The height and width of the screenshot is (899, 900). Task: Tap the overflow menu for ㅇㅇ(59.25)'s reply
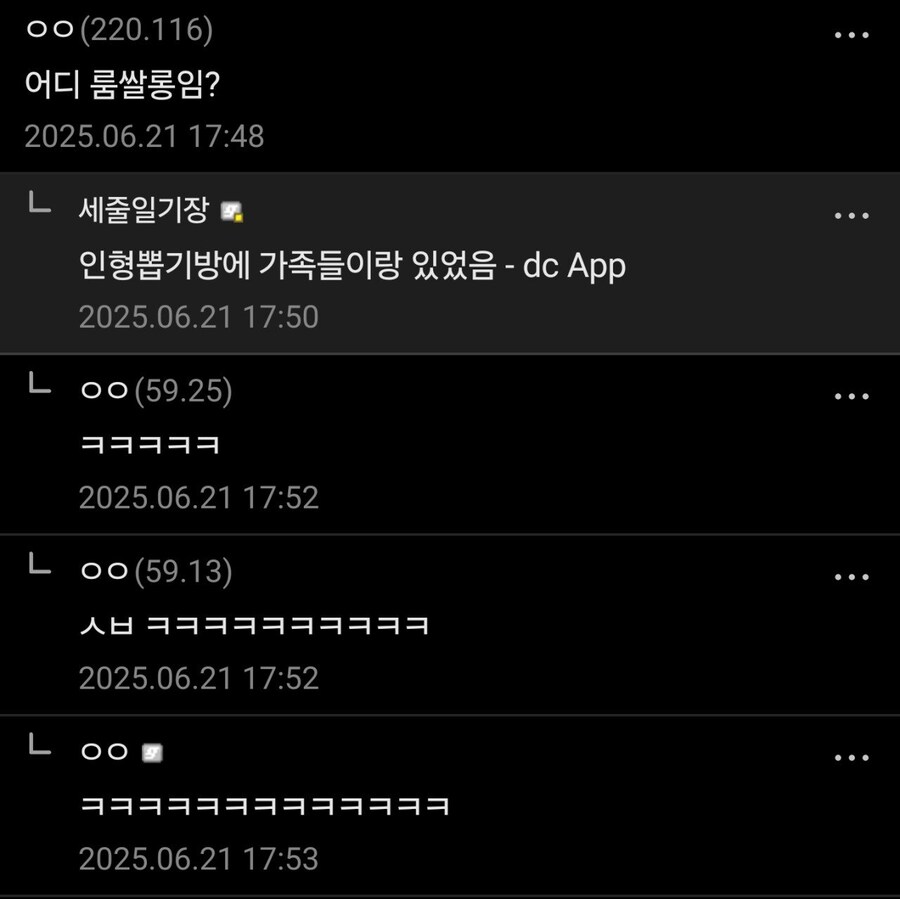pos(851,396)
